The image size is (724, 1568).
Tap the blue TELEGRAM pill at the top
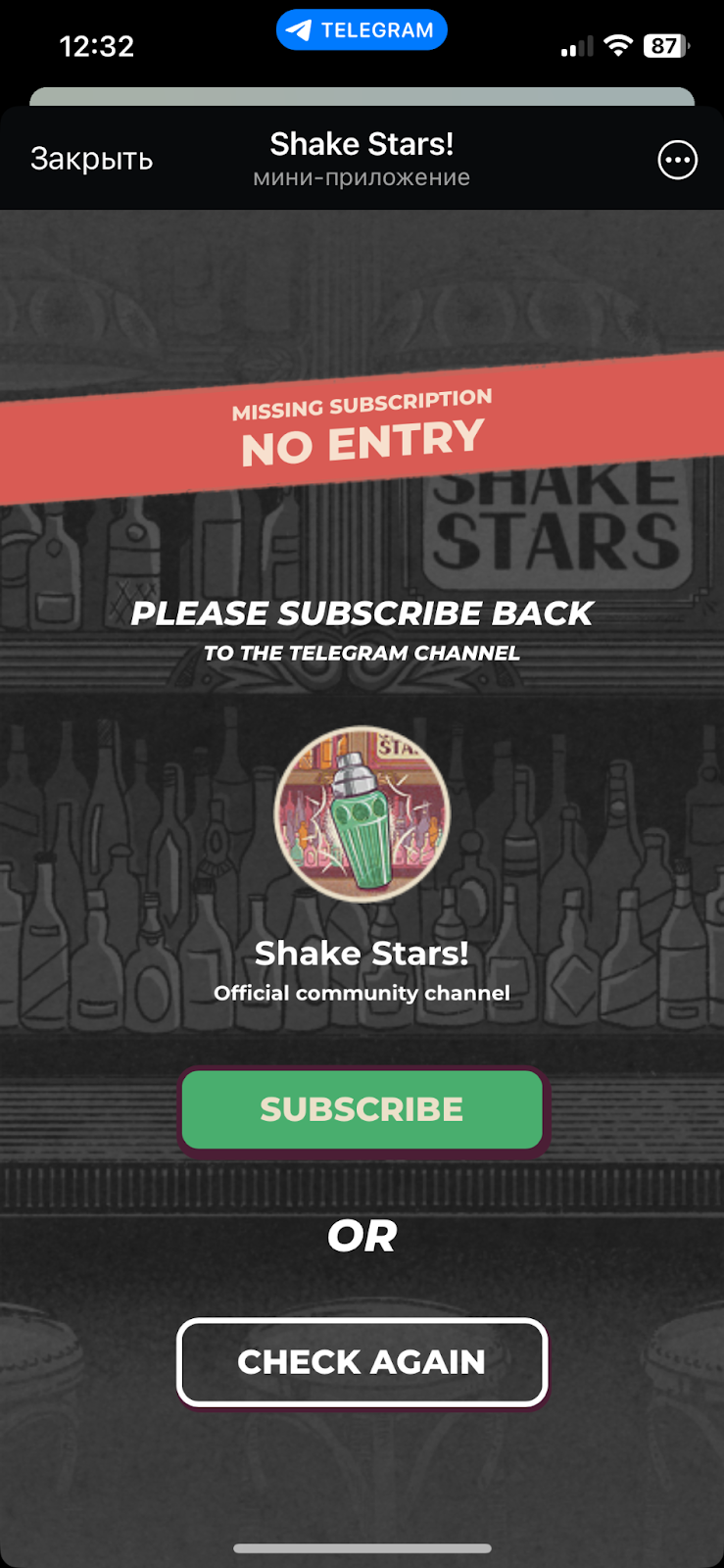coord(362,29)
